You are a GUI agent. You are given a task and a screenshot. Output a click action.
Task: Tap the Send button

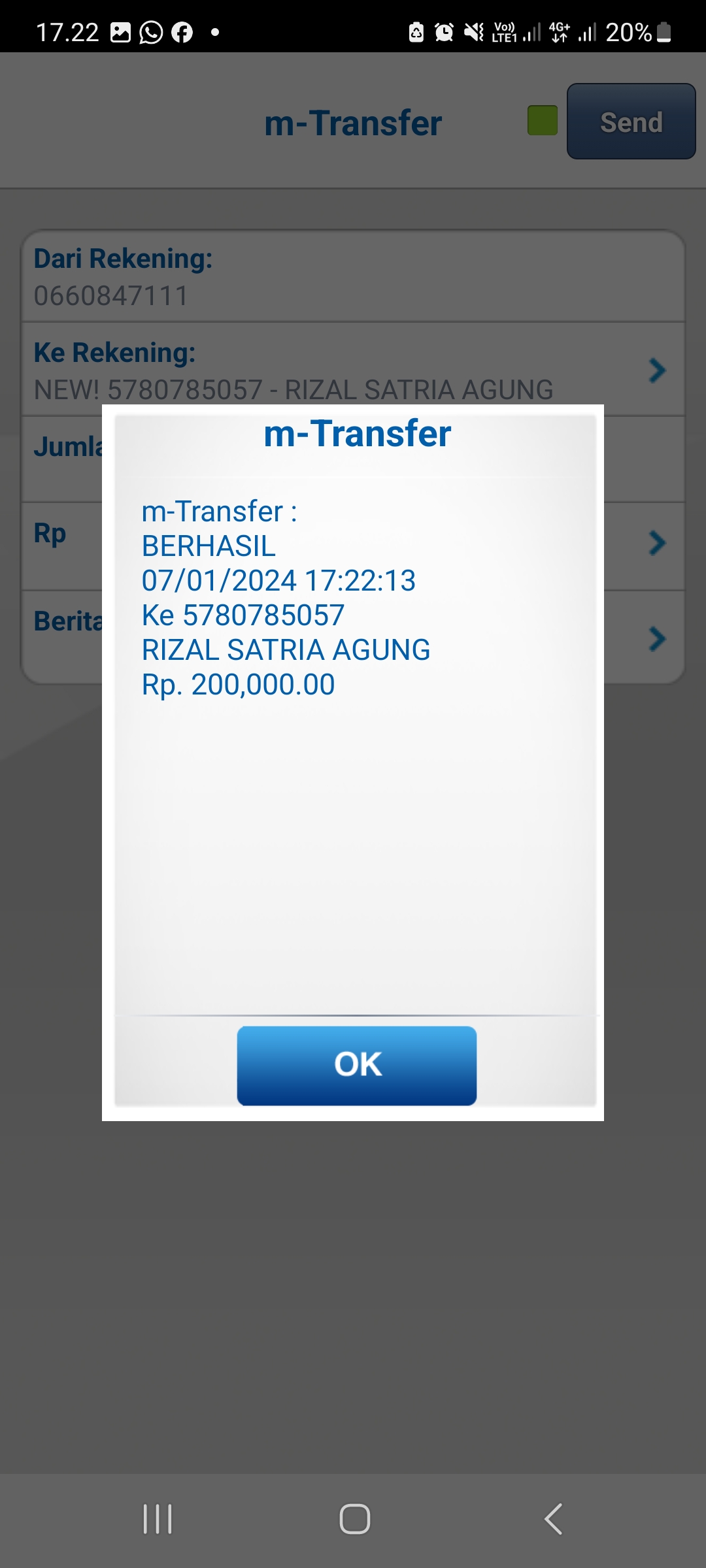[x=631, y=122]
